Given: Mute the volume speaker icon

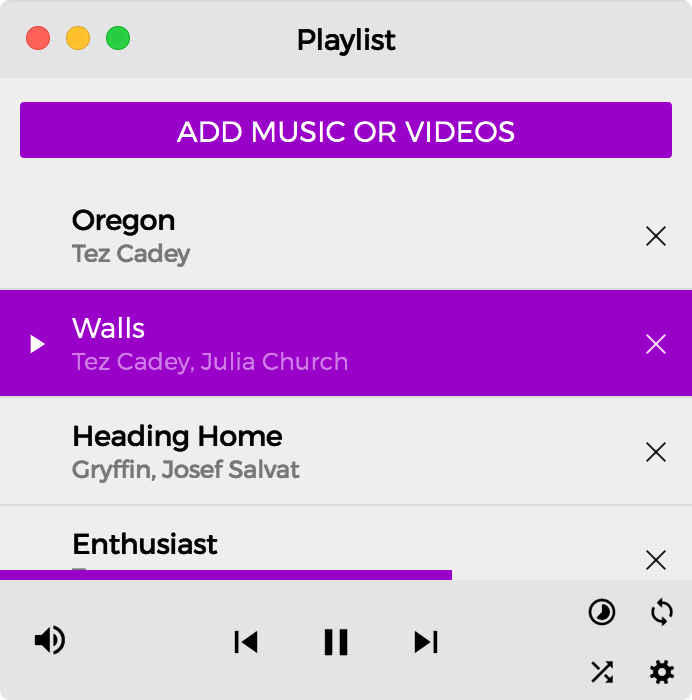Looking at the screenshot, I should point(49,640).
